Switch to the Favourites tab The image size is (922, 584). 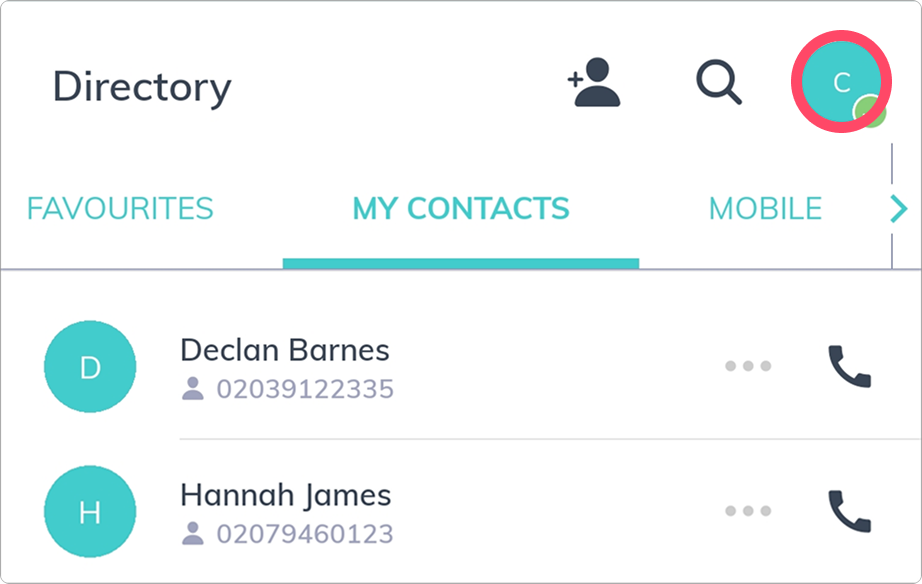[120, 208]
